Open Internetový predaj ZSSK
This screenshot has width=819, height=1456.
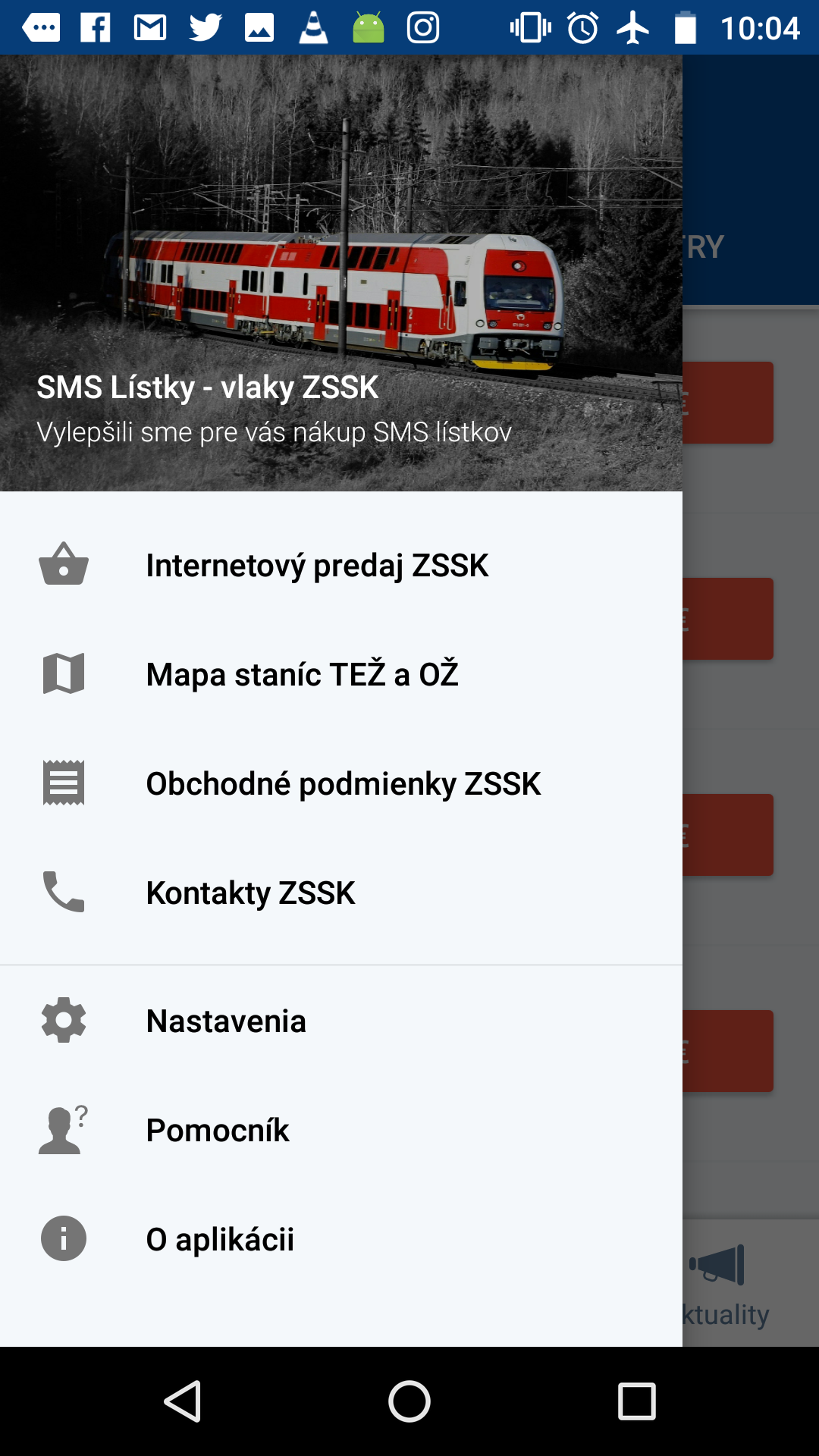coord(317,565)
